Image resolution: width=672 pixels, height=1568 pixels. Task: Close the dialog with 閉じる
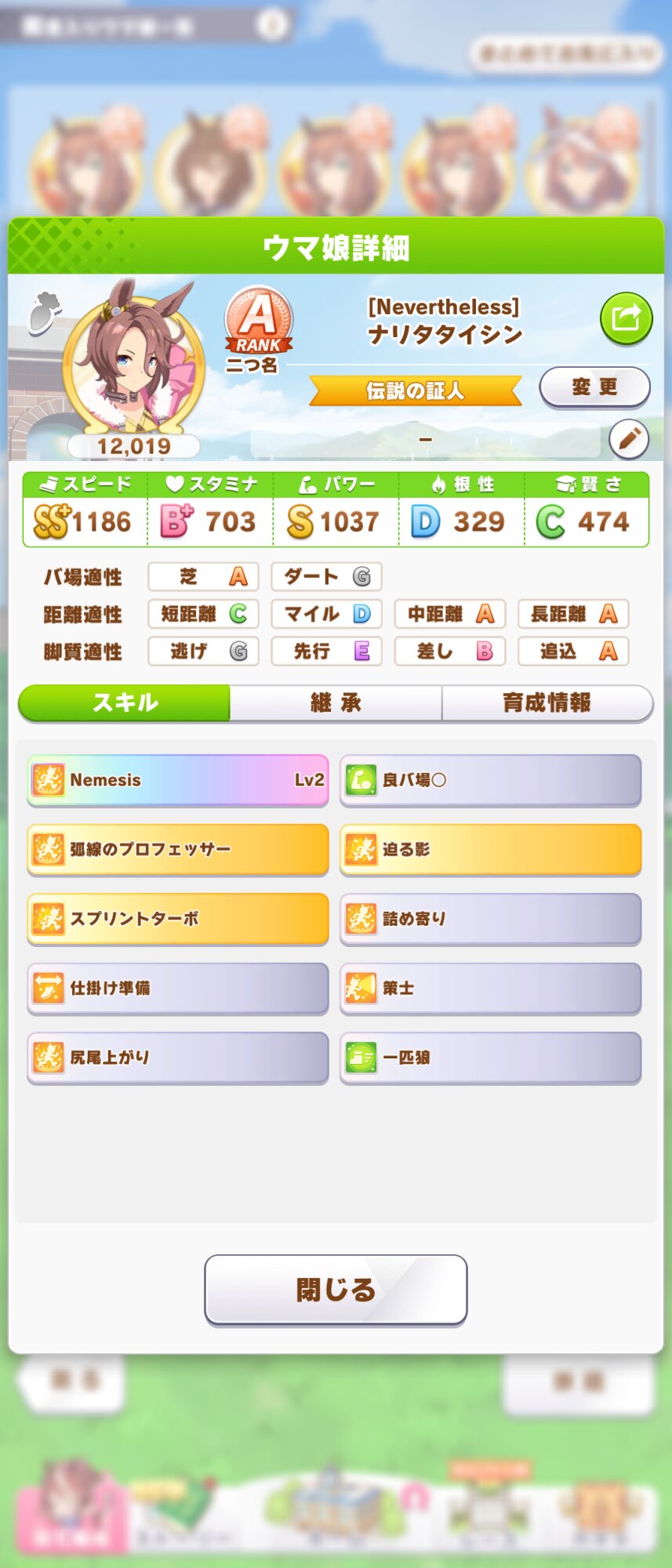[336, 1290]
